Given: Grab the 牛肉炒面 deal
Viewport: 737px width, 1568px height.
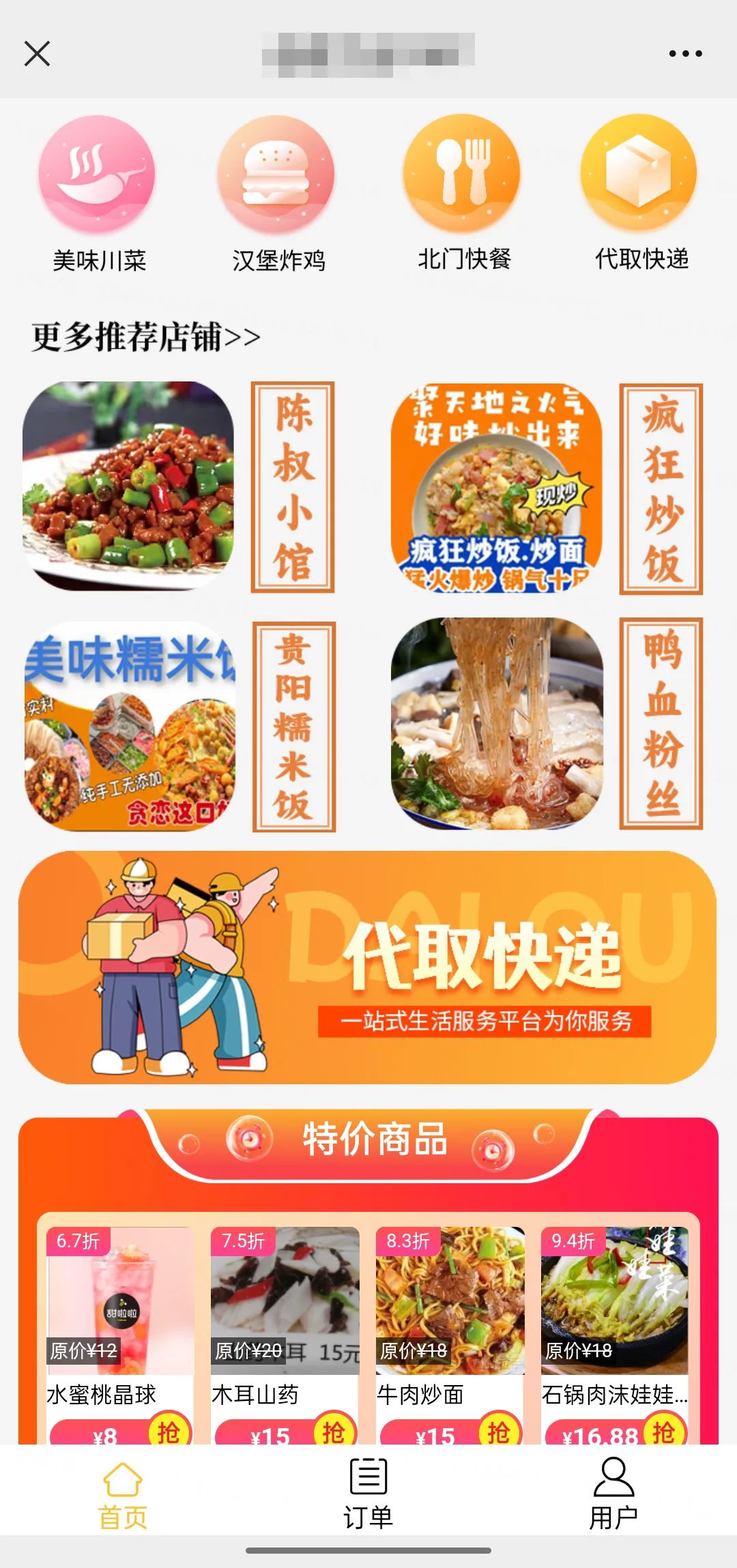Looking at the screenshot, I should (x=498, y=1430).
